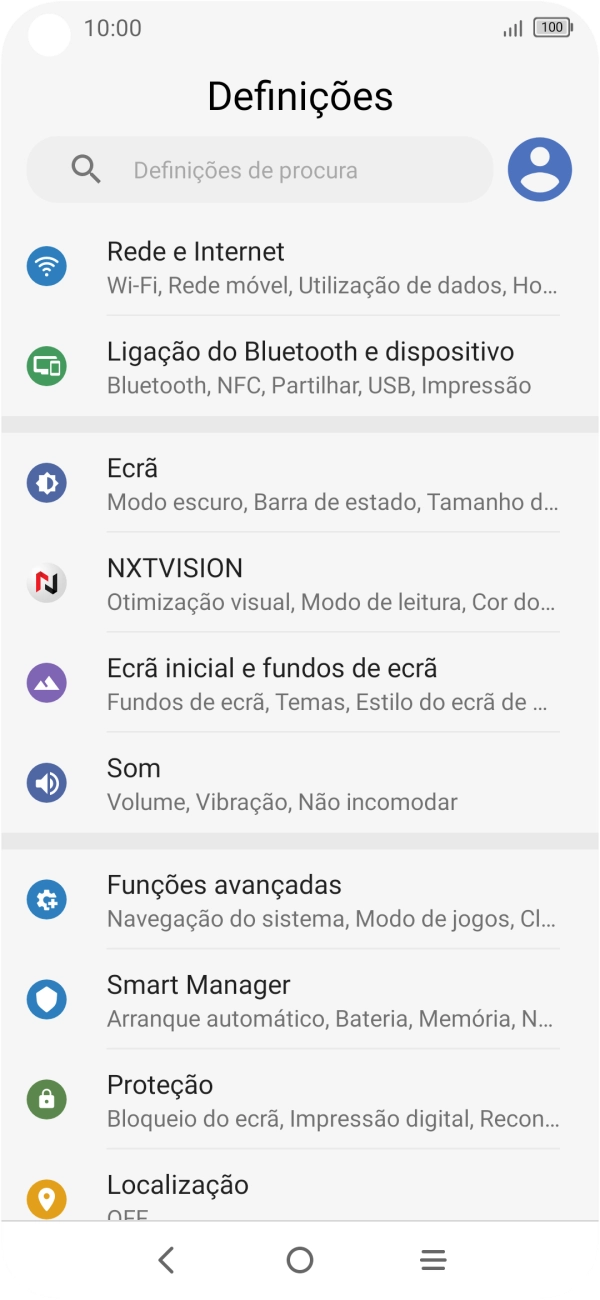Open Som settings
The height and width of the screenshot is (1300, 600).
pyautogui.click(x=300, y=784)
